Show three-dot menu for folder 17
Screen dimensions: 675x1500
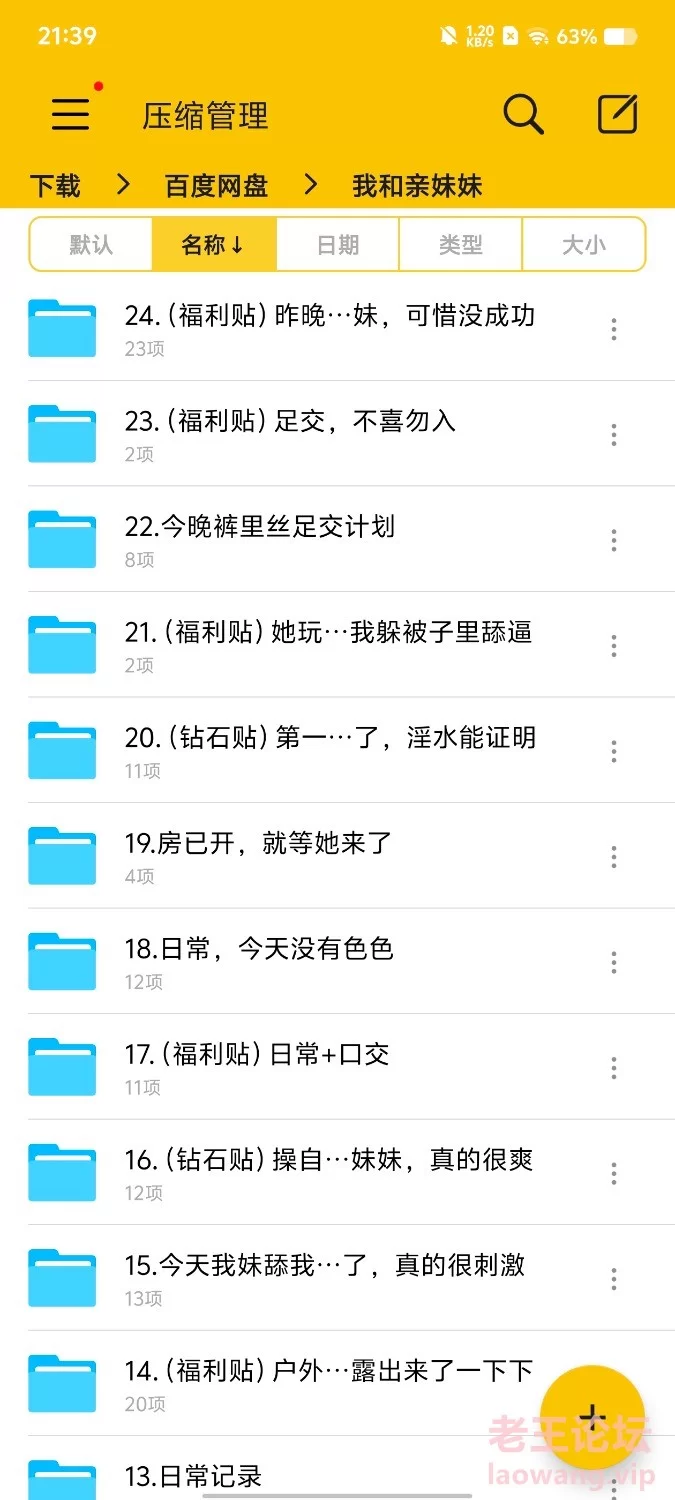(x=614, y=1068)
